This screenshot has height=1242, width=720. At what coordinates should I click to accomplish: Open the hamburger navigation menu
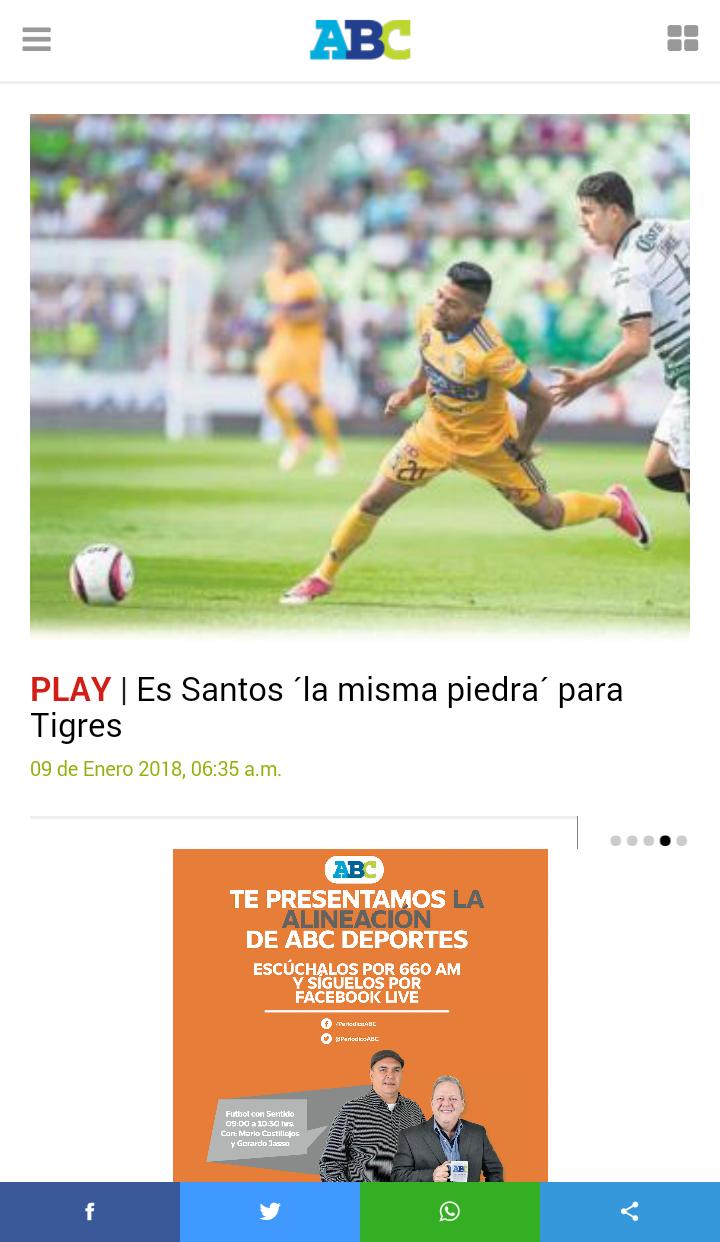(x=37, y=40)
